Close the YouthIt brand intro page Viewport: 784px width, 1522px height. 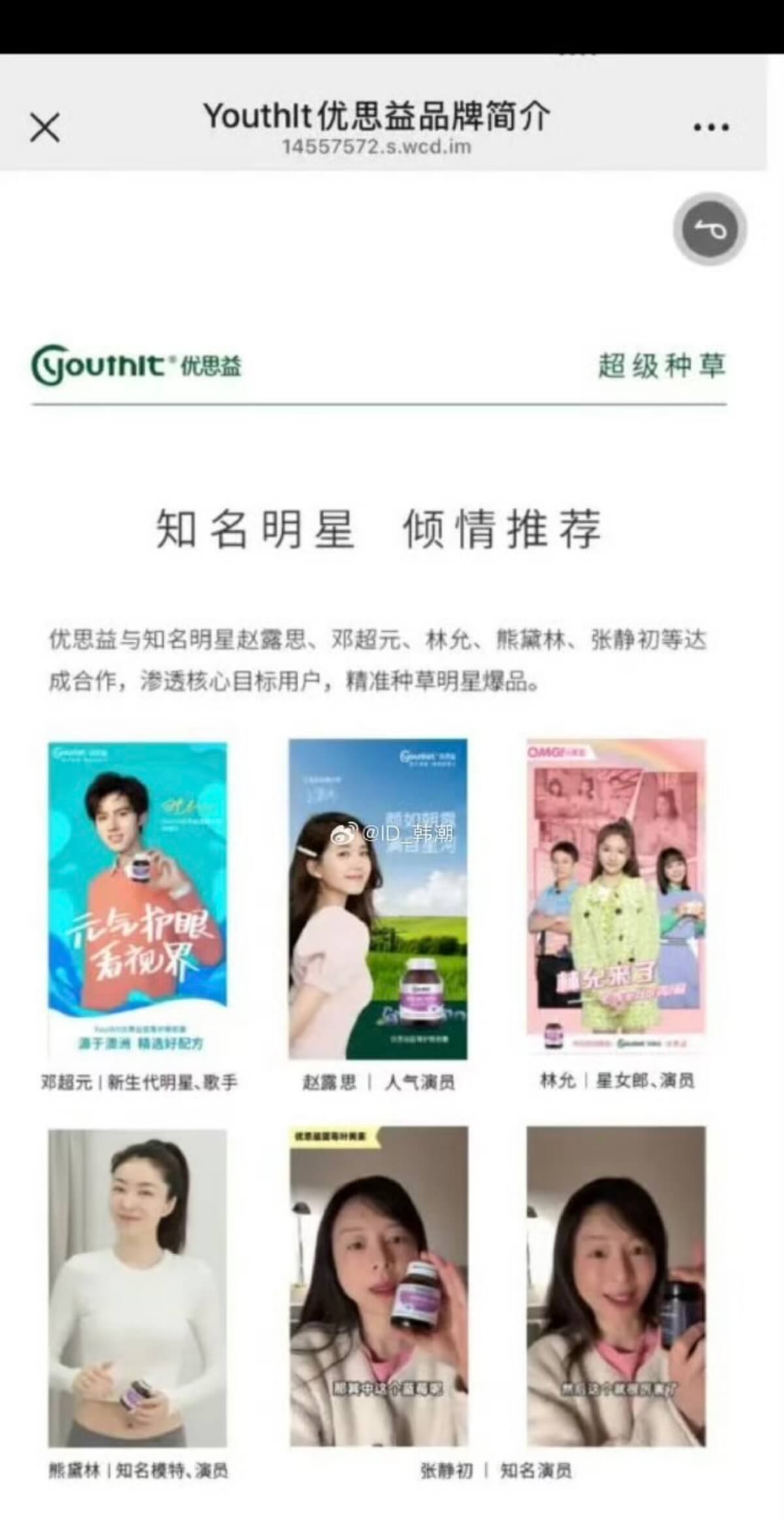pos(44,127)
